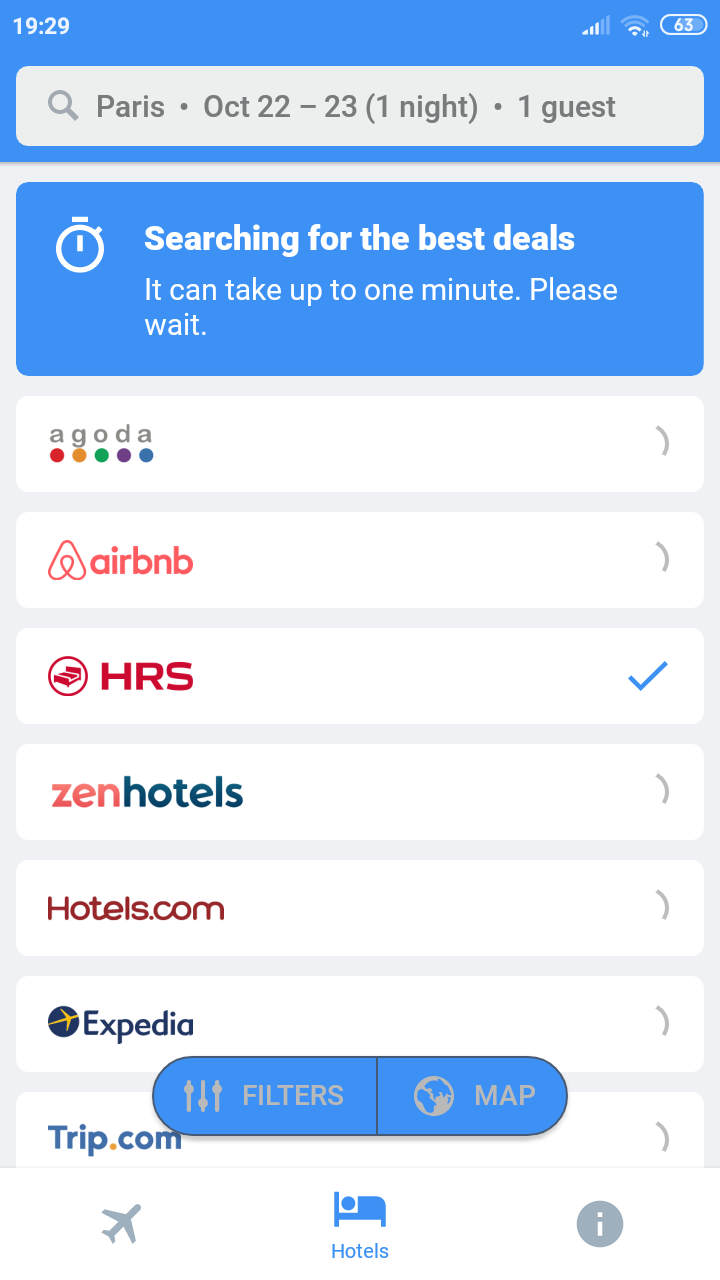The width and height of the screenshot is (720, 1280).
Task: Switch to the Hotels tab
Action: pyautogui.click(x=359, y=1223)
